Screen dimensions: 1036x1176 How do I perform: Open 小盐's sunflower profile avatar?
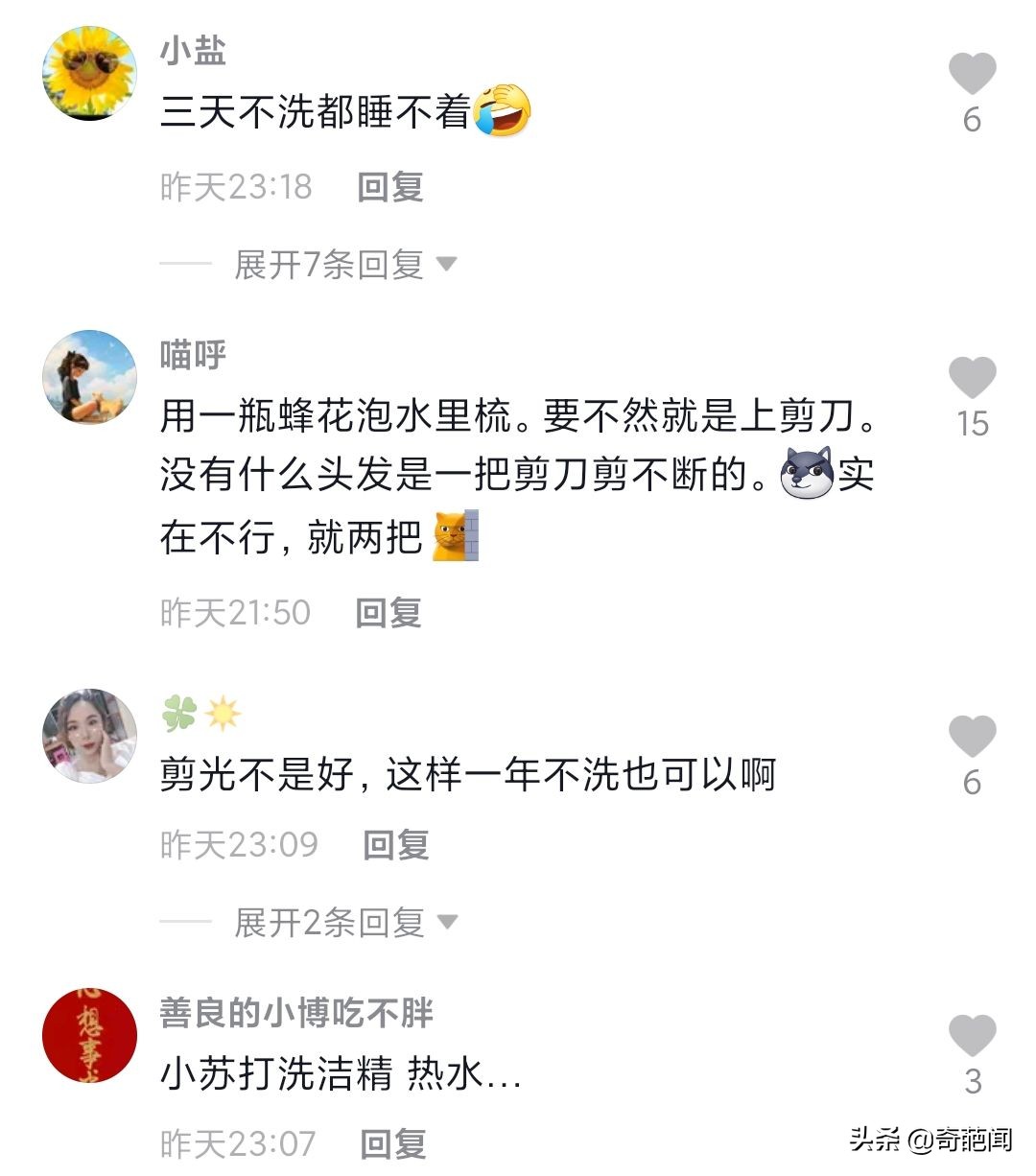(91, 72)
